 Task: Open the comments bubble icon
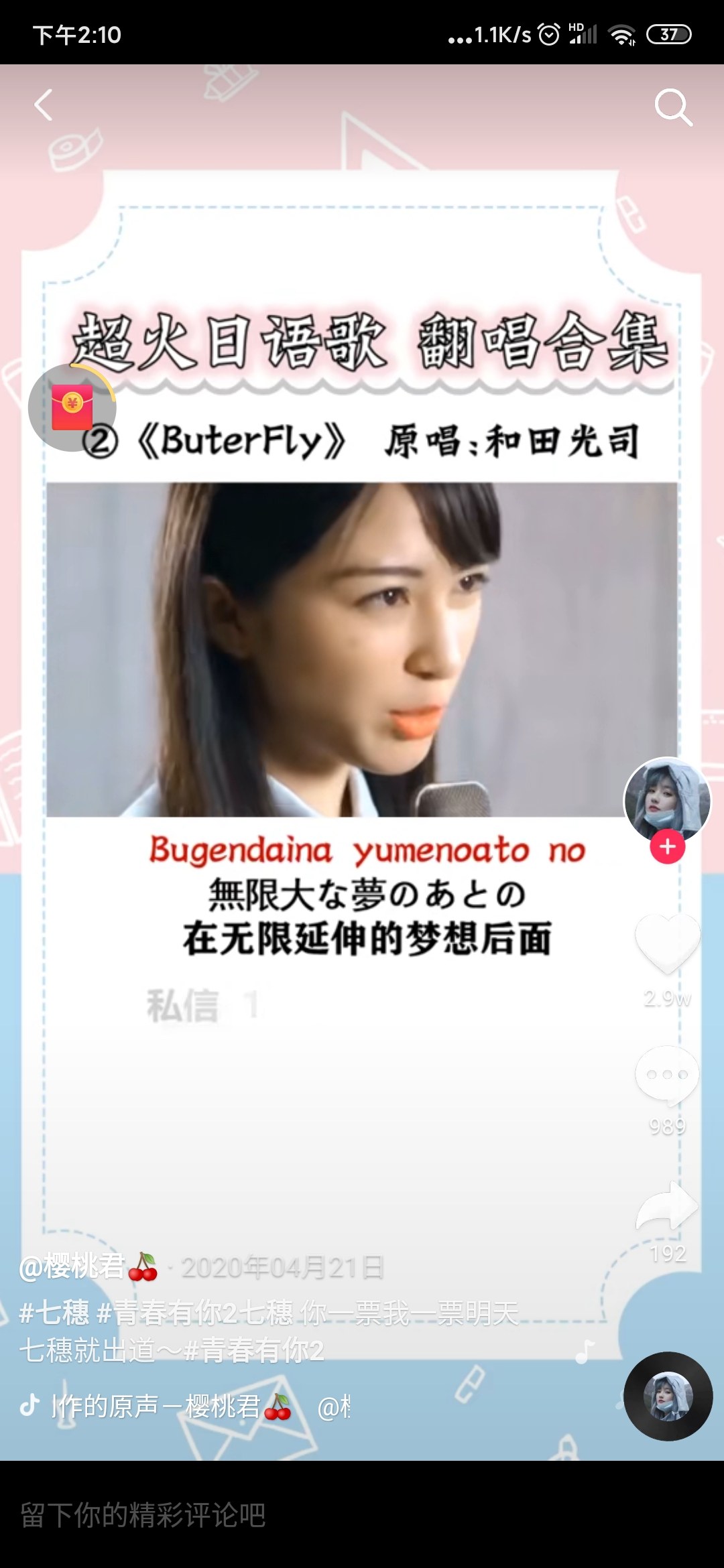pos(667,1075)
